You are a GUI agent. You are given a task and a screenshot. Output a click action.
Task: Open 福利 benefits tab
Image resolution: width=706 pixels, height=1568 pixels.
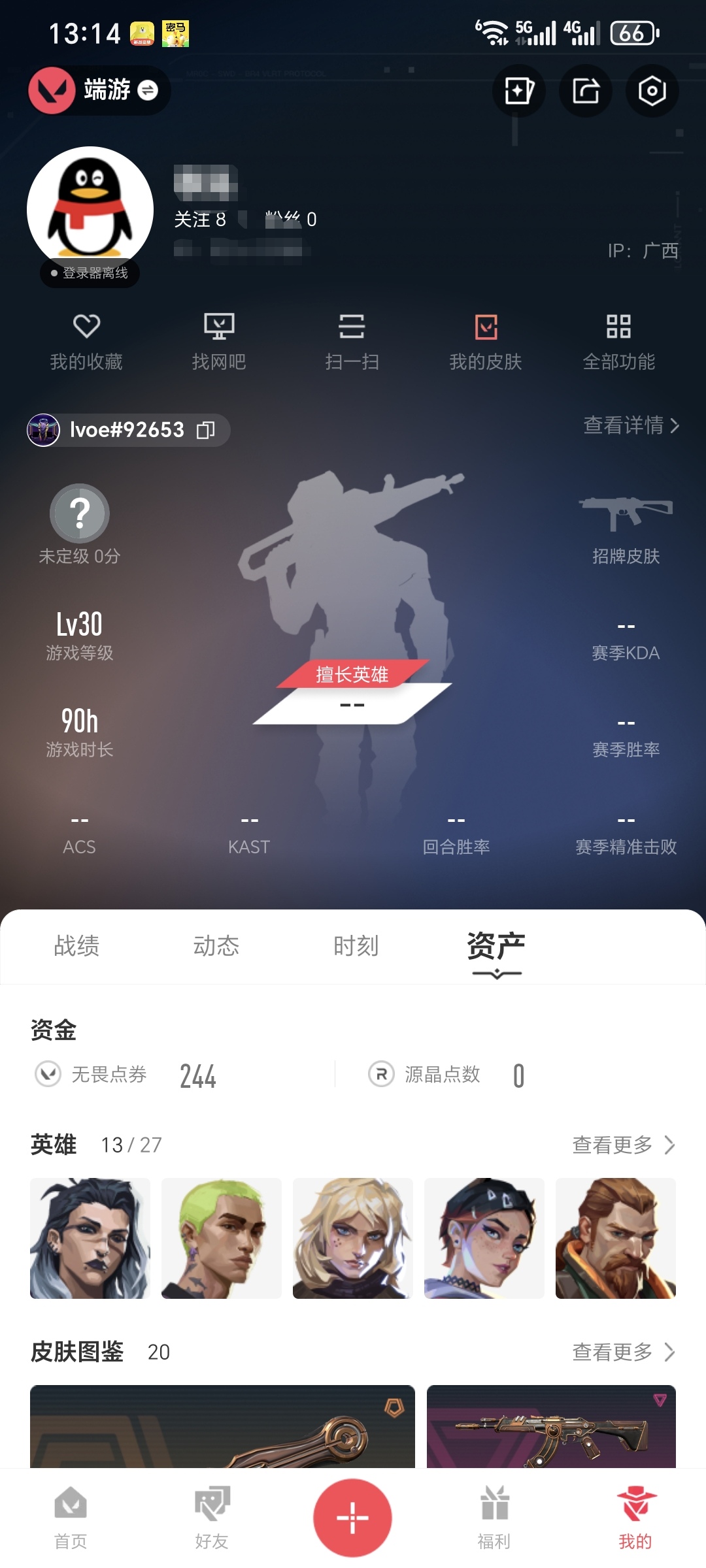494,1518
